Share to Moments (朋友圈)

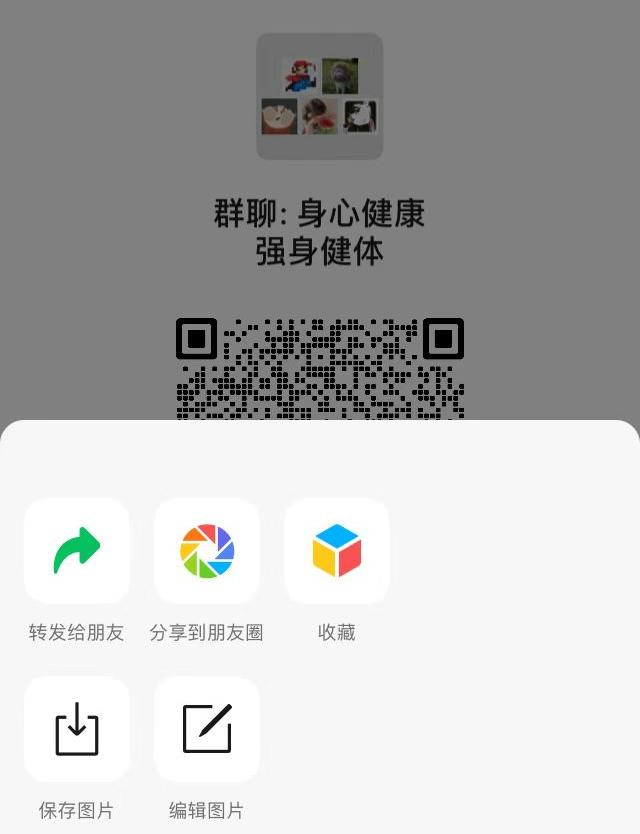point(207,551)
